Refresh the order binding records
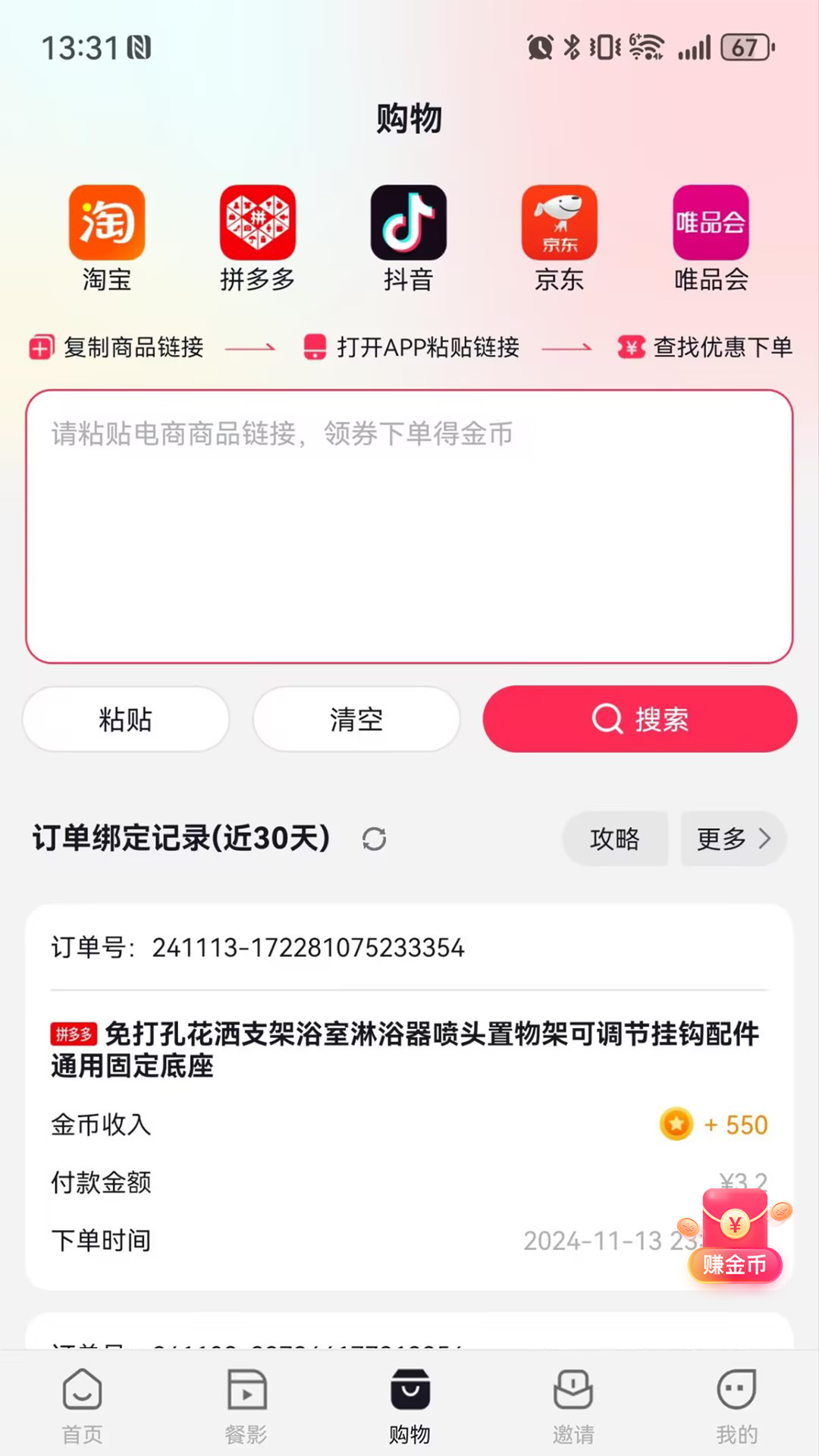Viewport: 819px width, 1456px height. click(374, 839)
